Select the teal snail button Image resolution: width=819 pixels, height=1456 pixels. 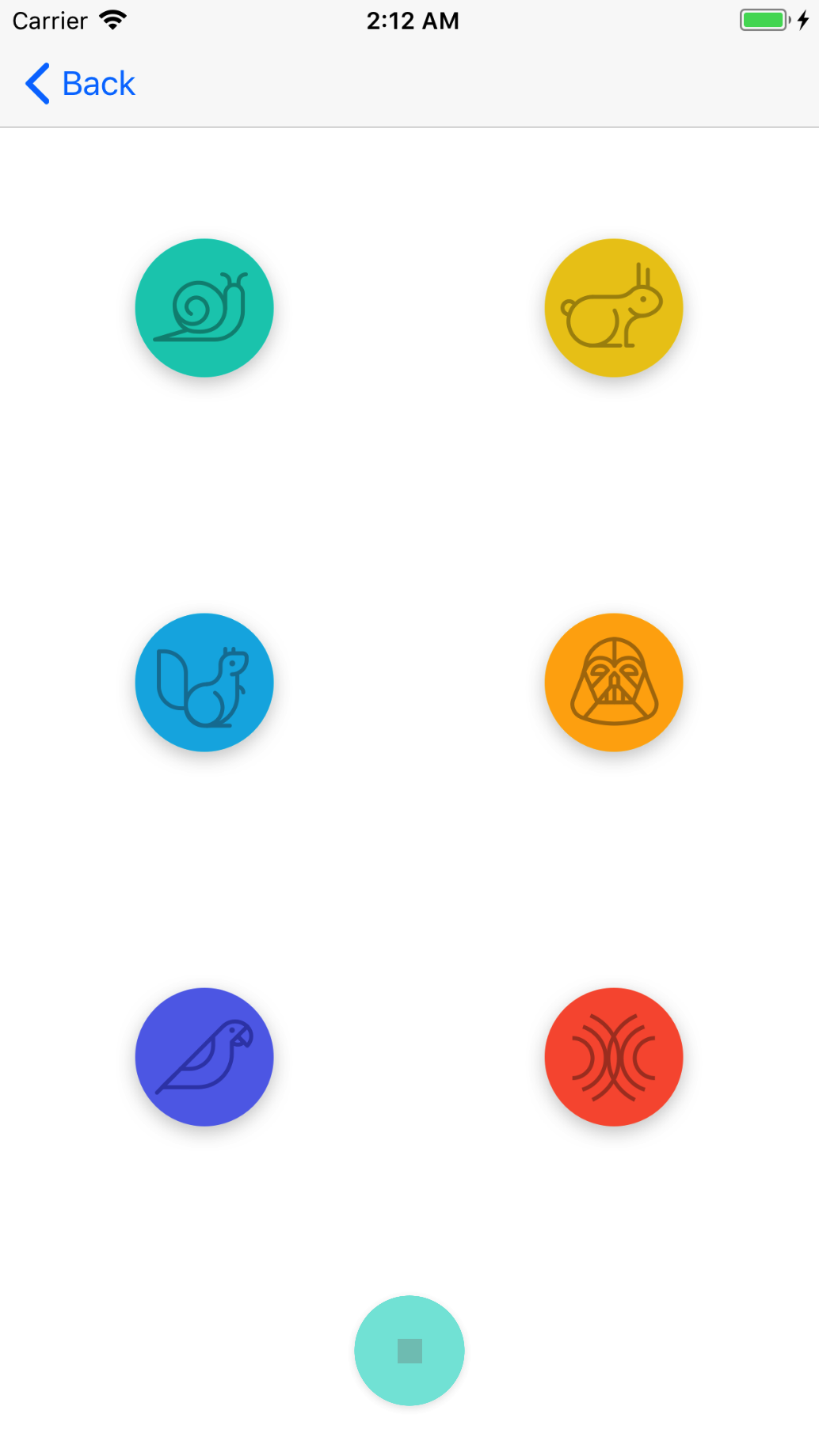tap(204, 308)
